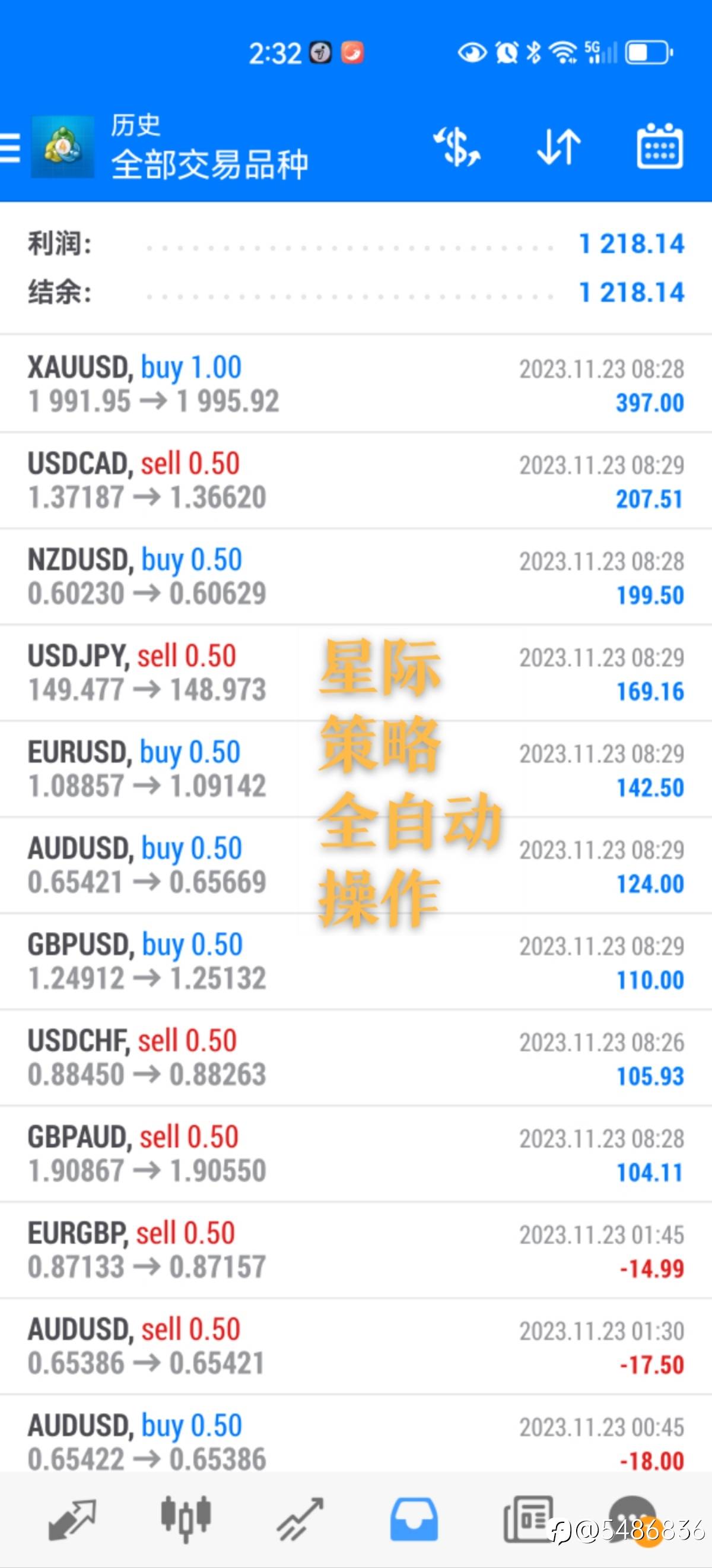712x1568 pixels.
Task: Open the symbol filter dollar icon
Action: 456,147
